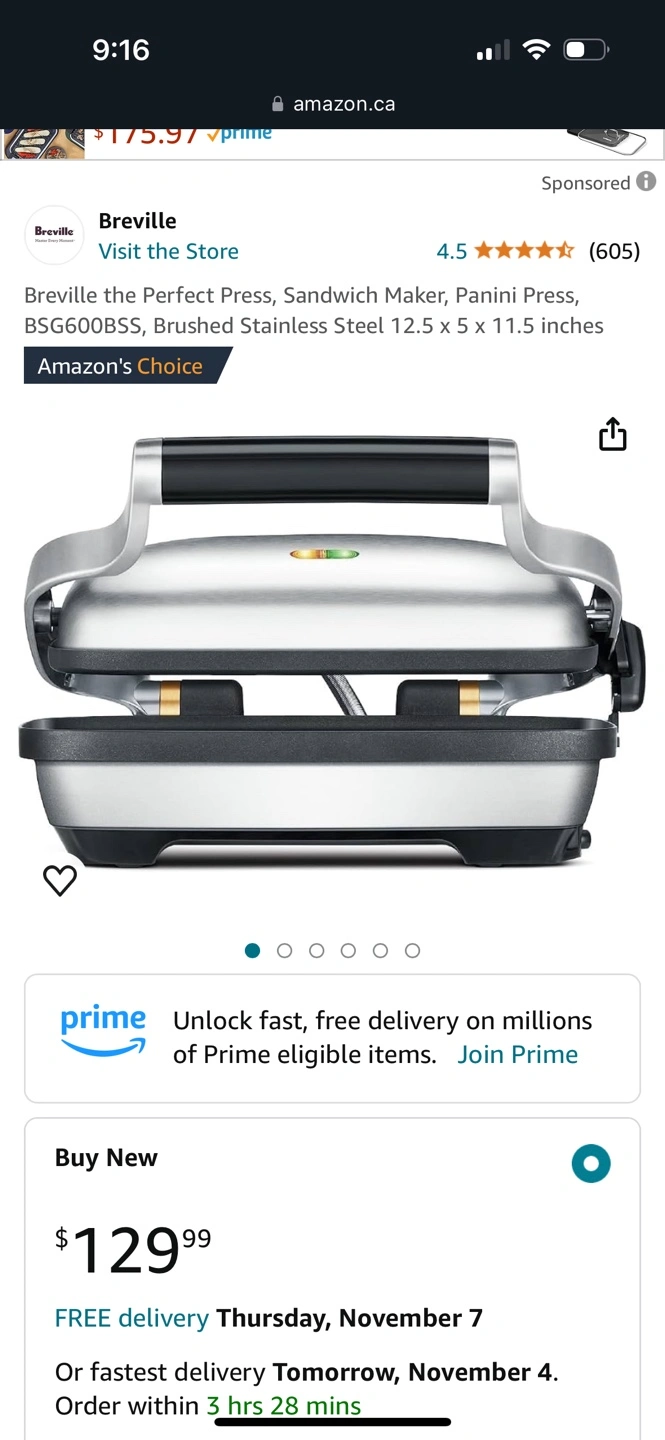Share this Breville product
Viewport: 665px width, 1440px height.
point(612,435)
